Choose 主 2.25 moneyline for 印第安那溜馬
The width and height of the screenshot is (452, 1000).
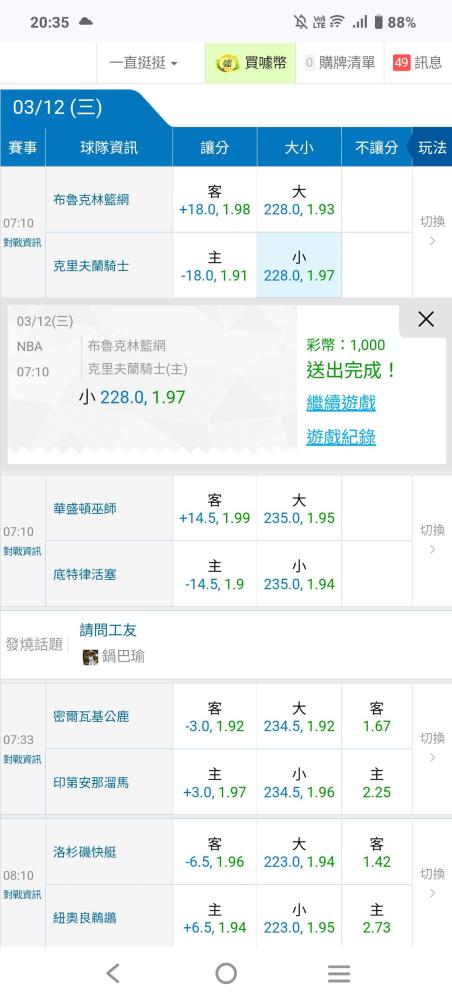pyautogui.click(x=377, y=783)
